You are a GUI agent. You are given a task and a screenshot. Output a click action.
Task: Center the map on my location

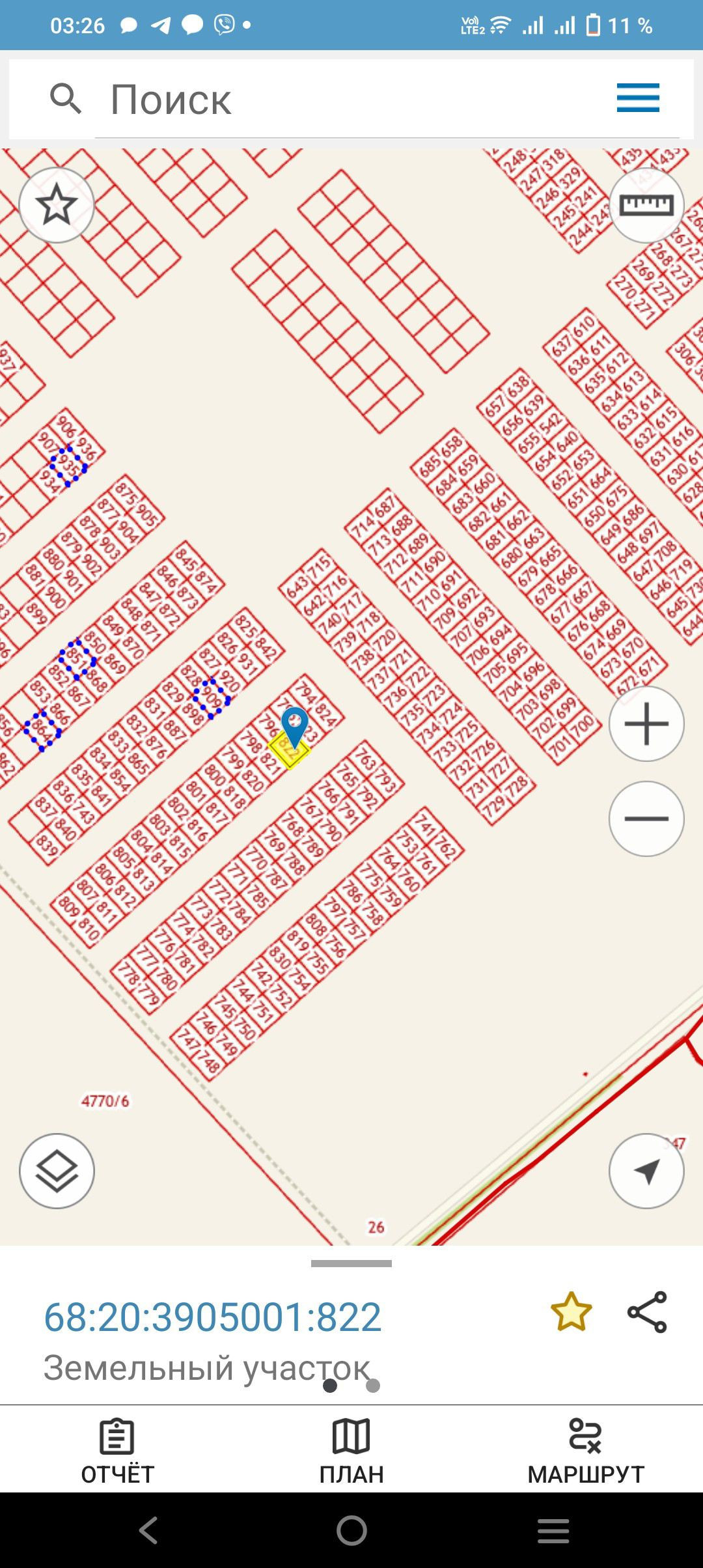(646, 1171)
